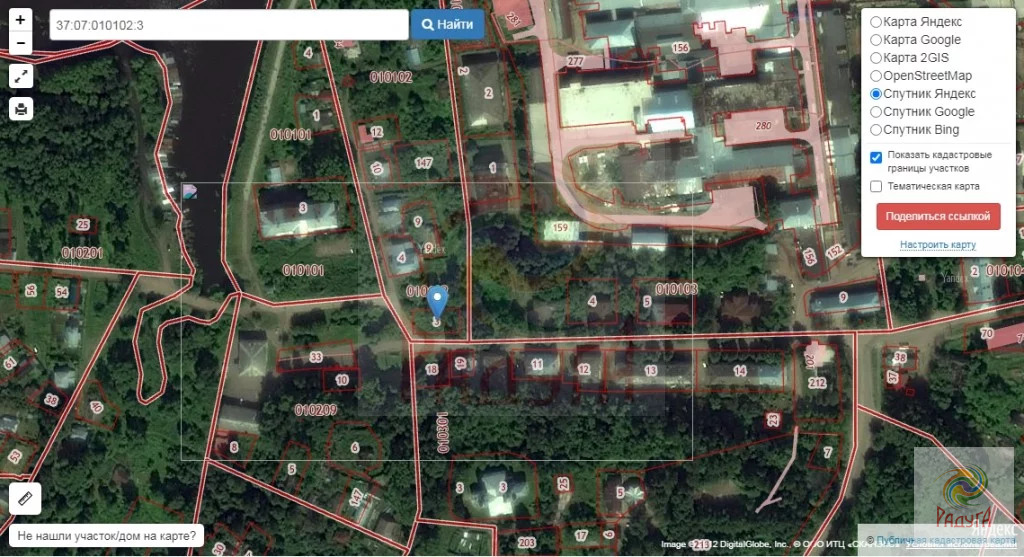
Task: Select Карта Яндекс layer
Action: [876, 22]
